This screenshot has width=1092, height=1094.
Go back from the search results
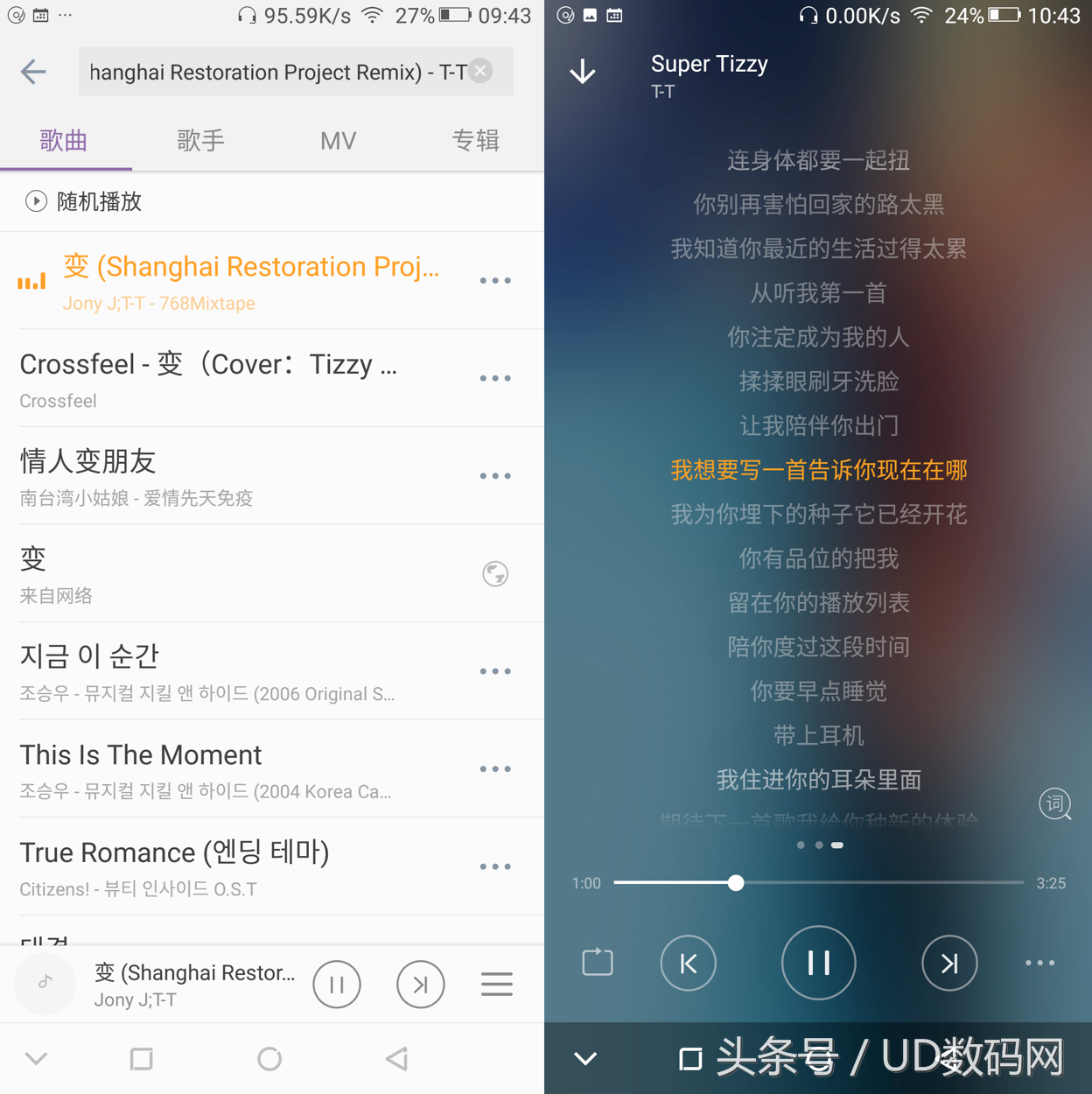point(33,72)
